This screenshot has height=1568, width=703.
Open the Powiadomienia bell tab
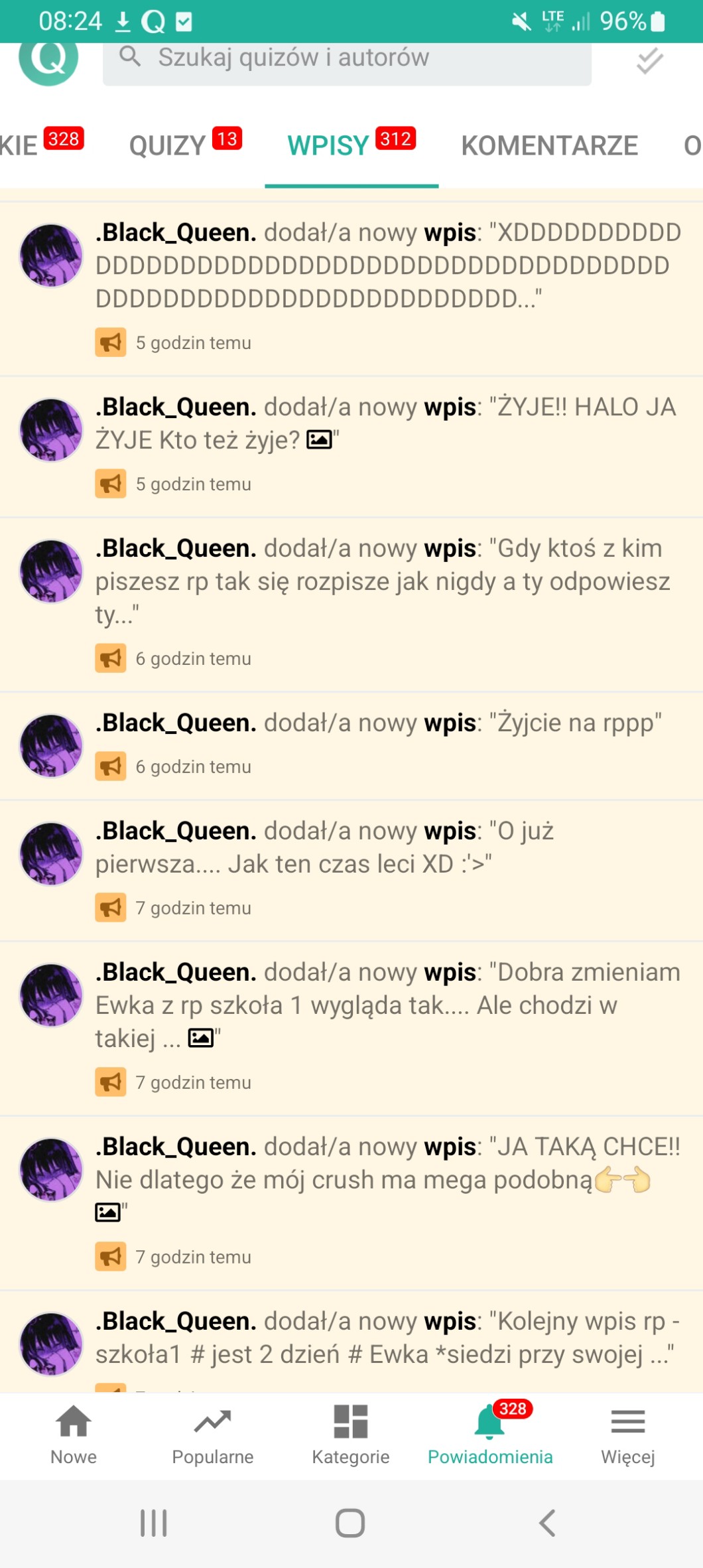click(x=490, y=1436)
